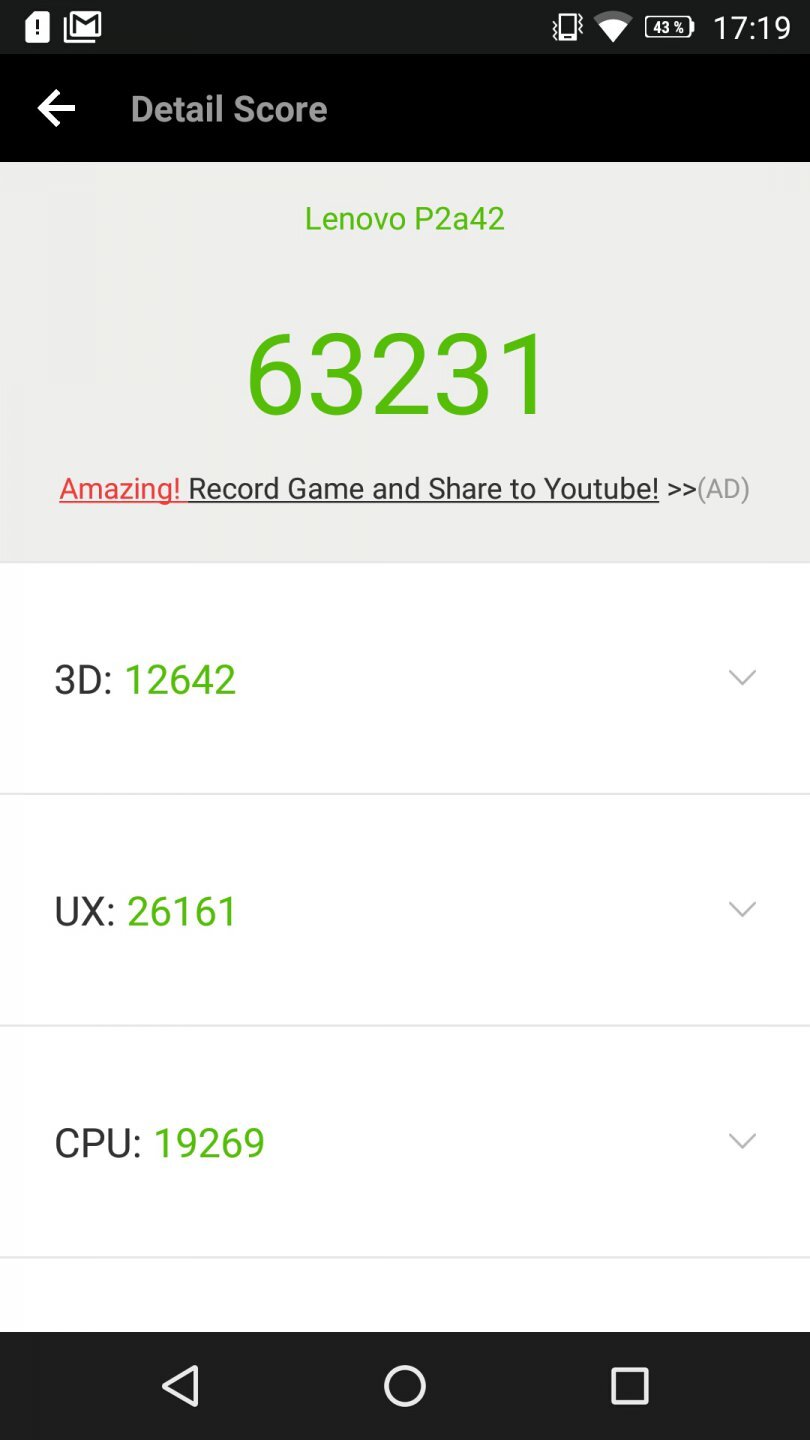
Task: Expand the 3D score details
Action: point(741,678)
